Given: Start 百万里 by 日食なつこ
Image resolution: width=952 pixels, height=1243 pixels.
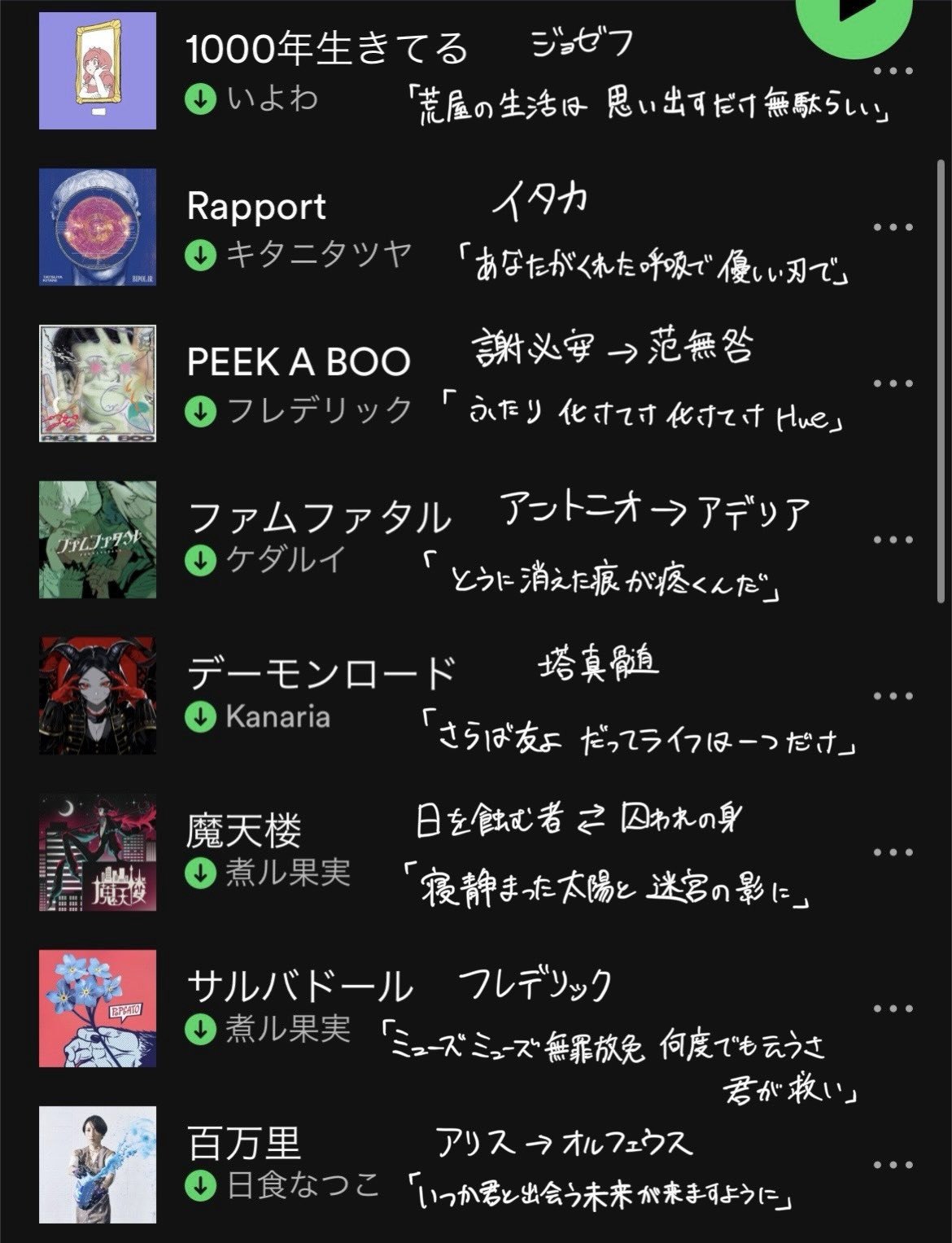Looking at the screenshot, I should pos(244,1143).
